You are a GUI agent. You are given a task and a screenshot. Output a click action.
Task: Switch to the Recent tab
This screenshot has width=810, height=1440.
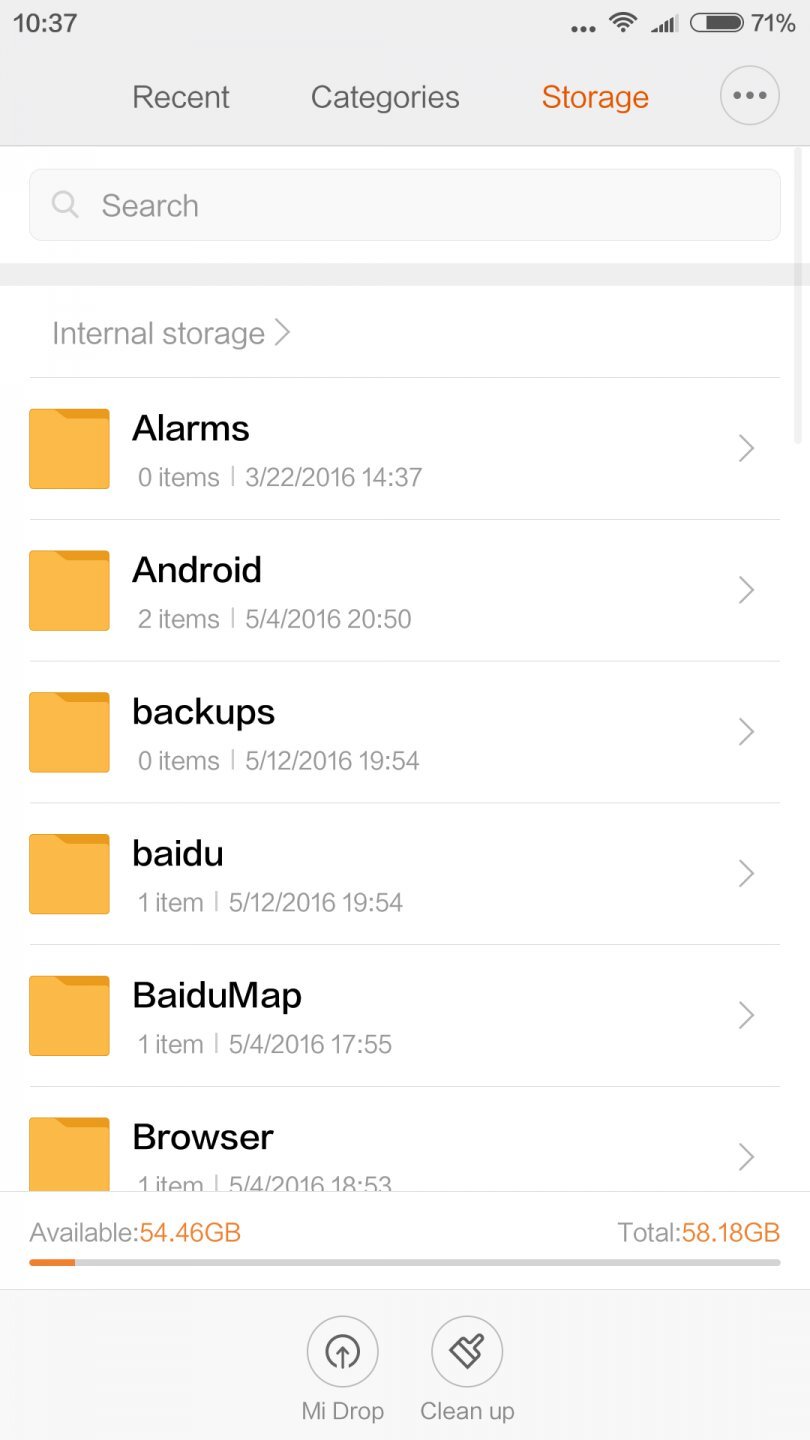[181, 96]
